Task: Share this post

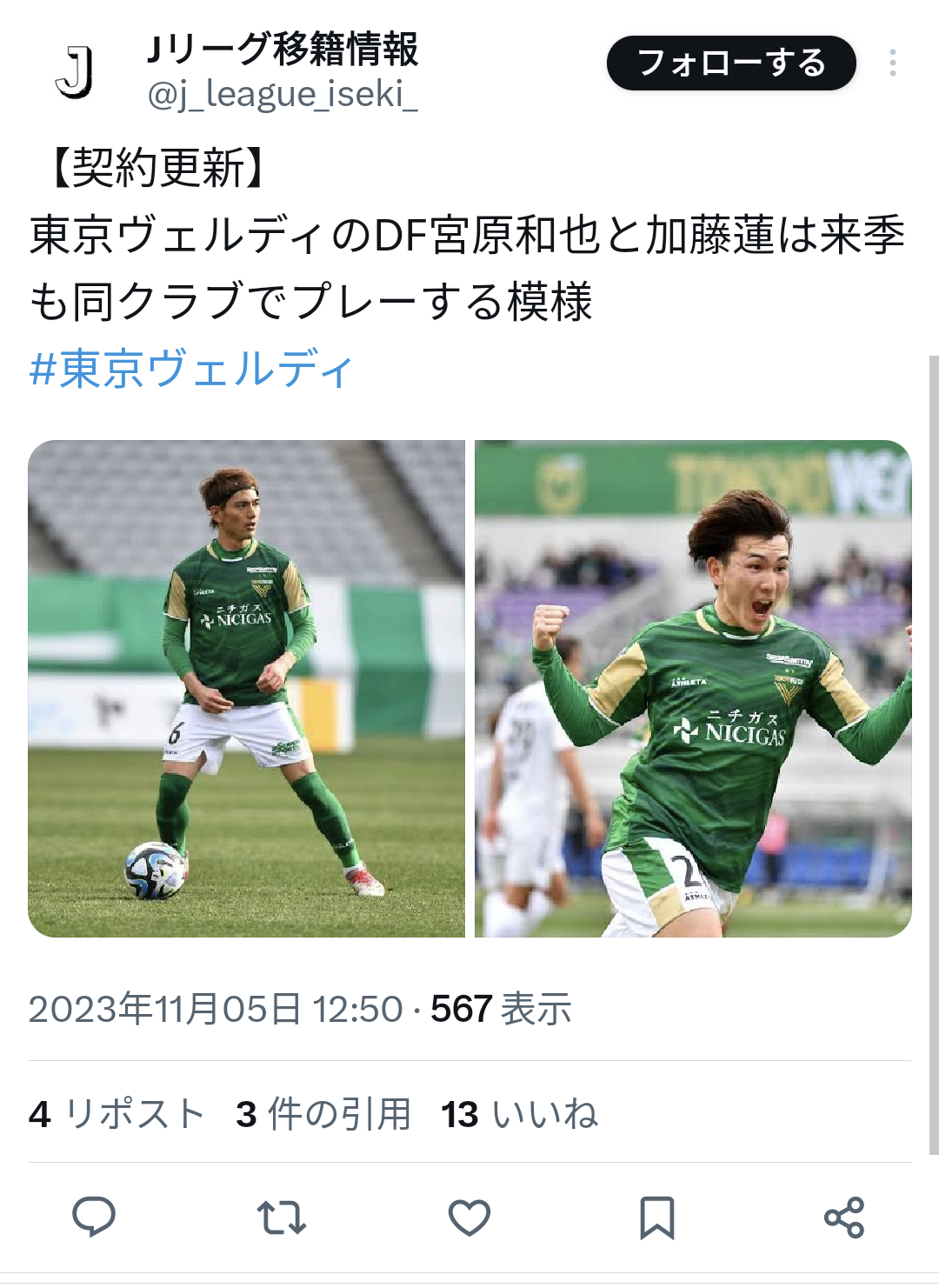Action: click(844, 1217)
